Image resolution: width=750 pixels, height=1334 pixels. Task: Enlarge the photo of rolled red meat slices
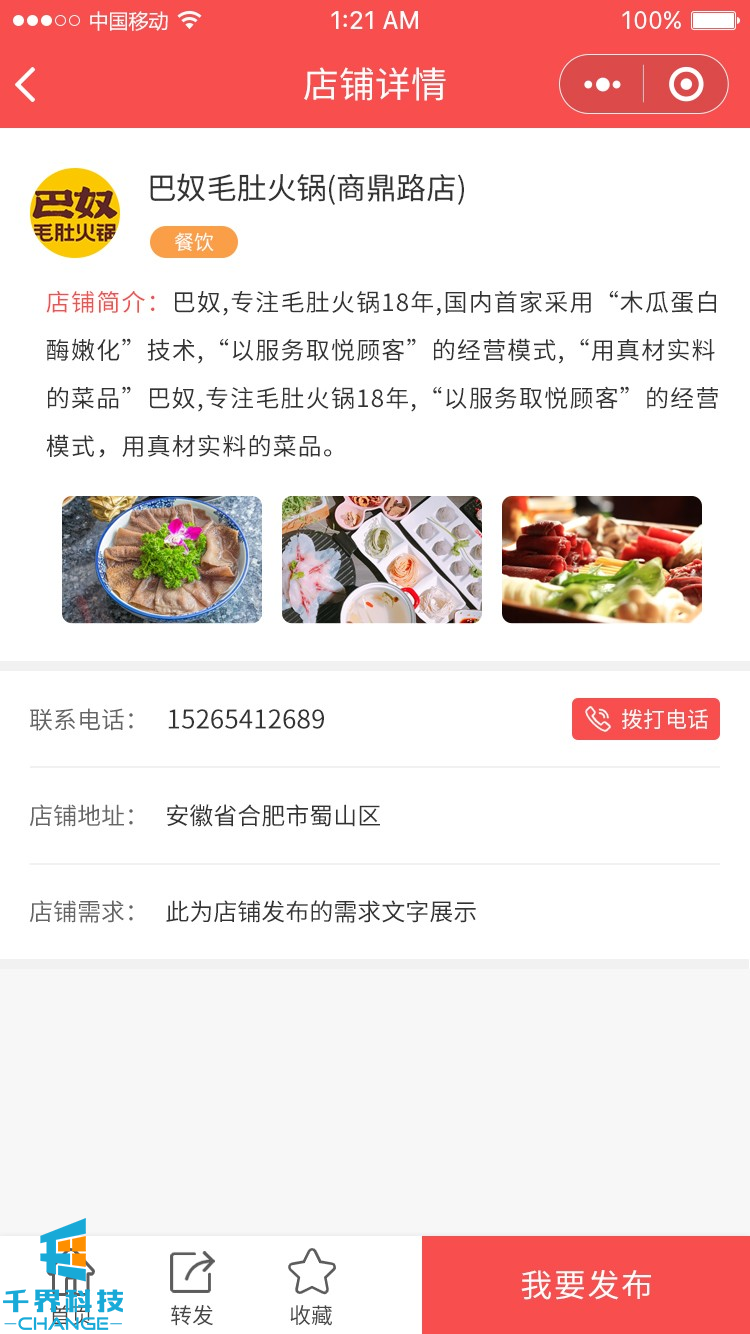coord(602,560)
